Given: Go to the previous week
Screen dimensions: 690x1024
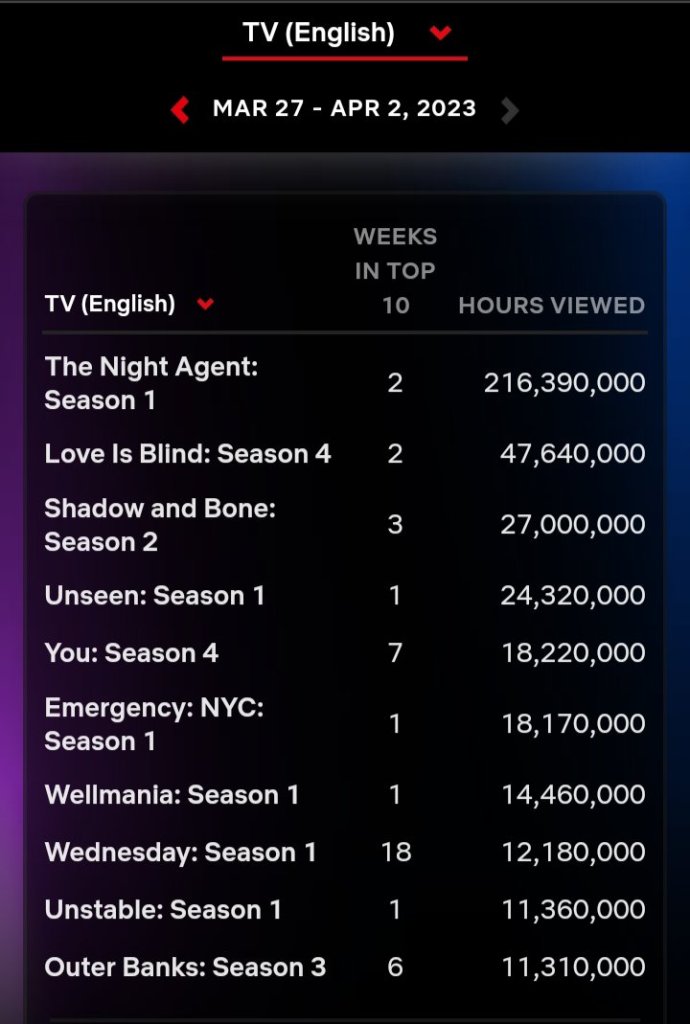Looking at the screenshot, I should (x=181, y=109).
